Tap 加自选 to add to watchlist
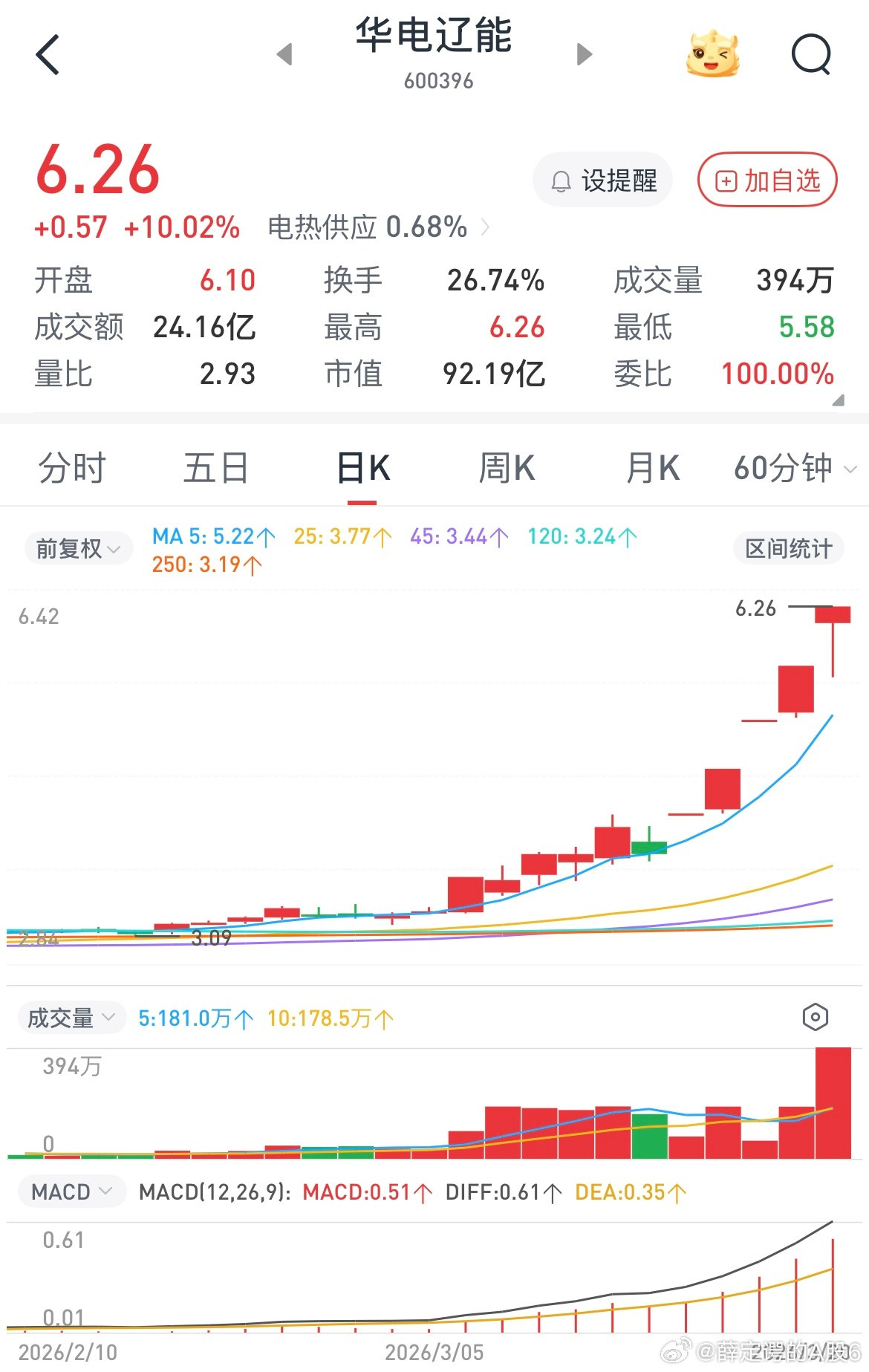This screenshot has width=869, height=1372. [767, 180]
